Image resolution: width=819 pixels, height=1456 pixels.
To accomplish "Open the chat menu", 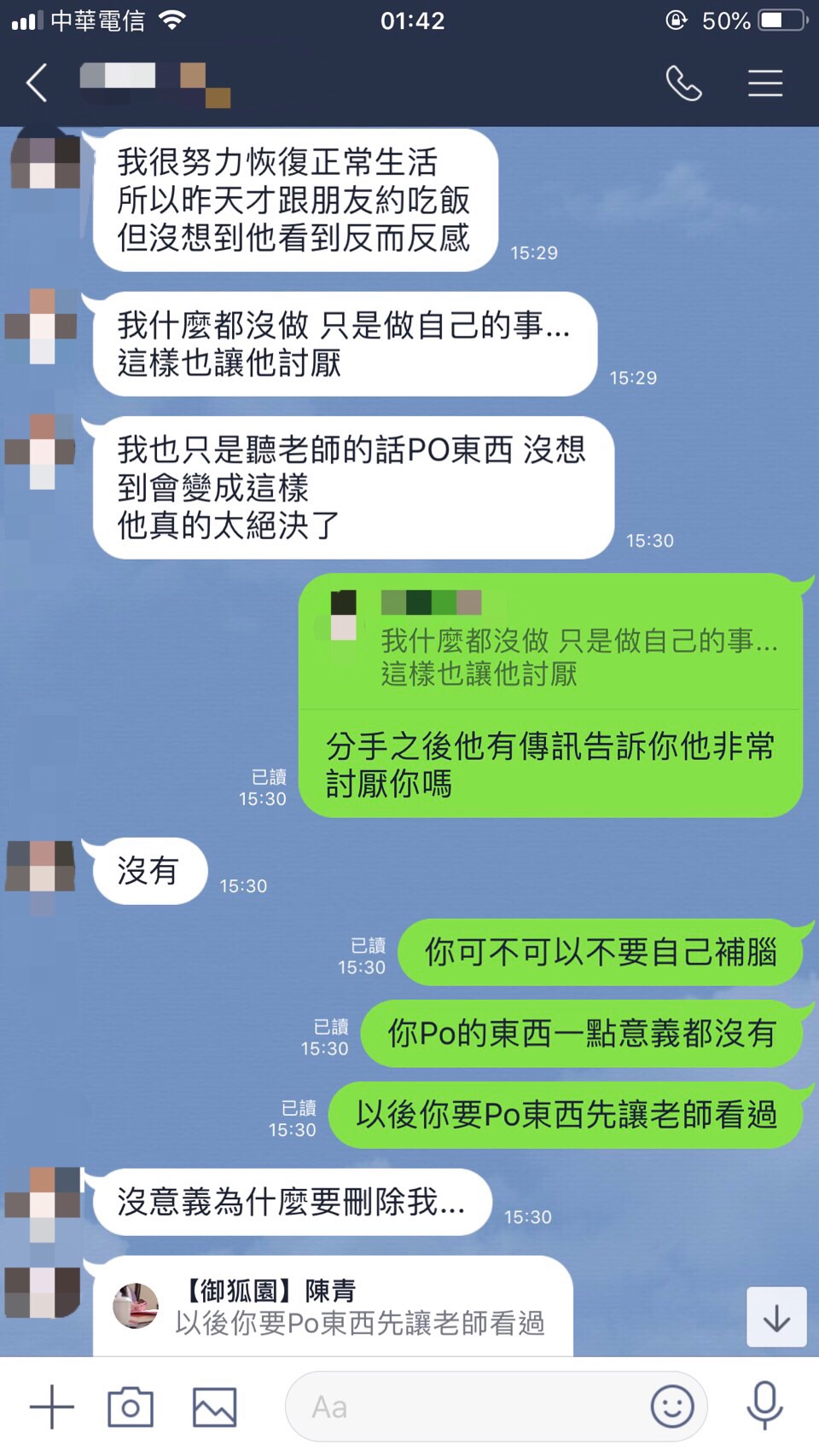I will click(x=765, y=84).
